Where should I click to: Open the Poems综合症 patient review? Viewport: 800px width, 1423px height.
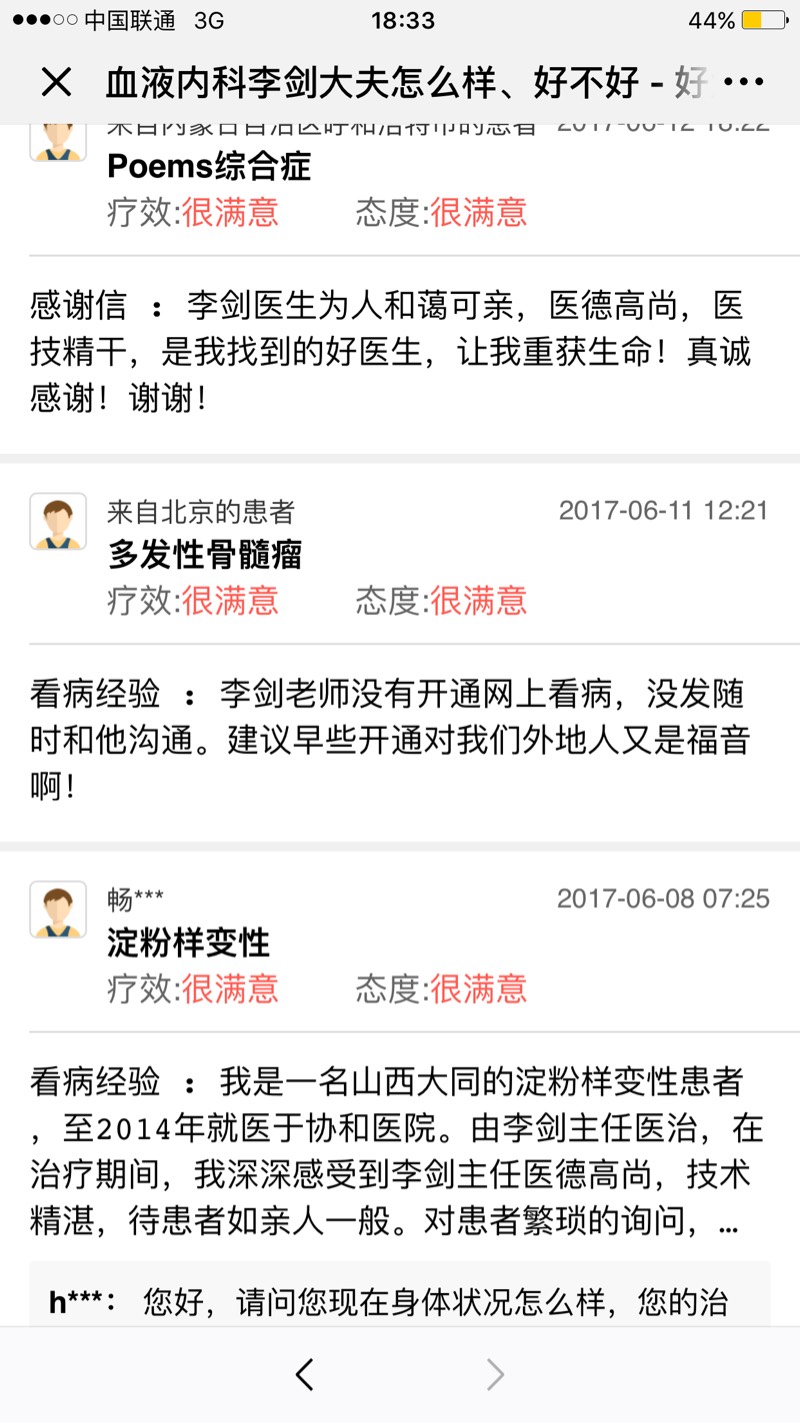[x=209, y=167]
